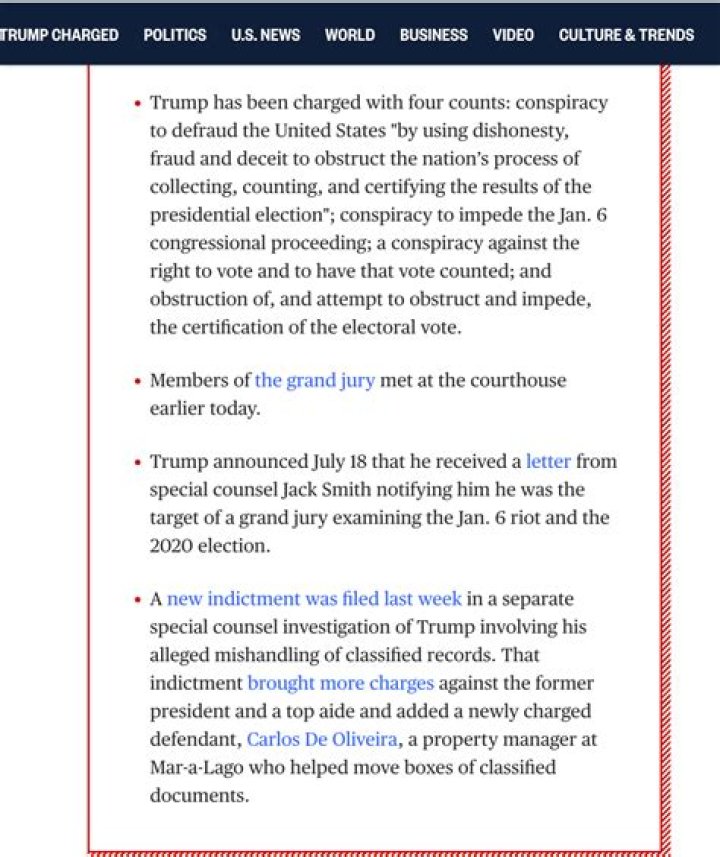Browse the Video section
This screenshot has height=857, width=720.
[512, 34]
